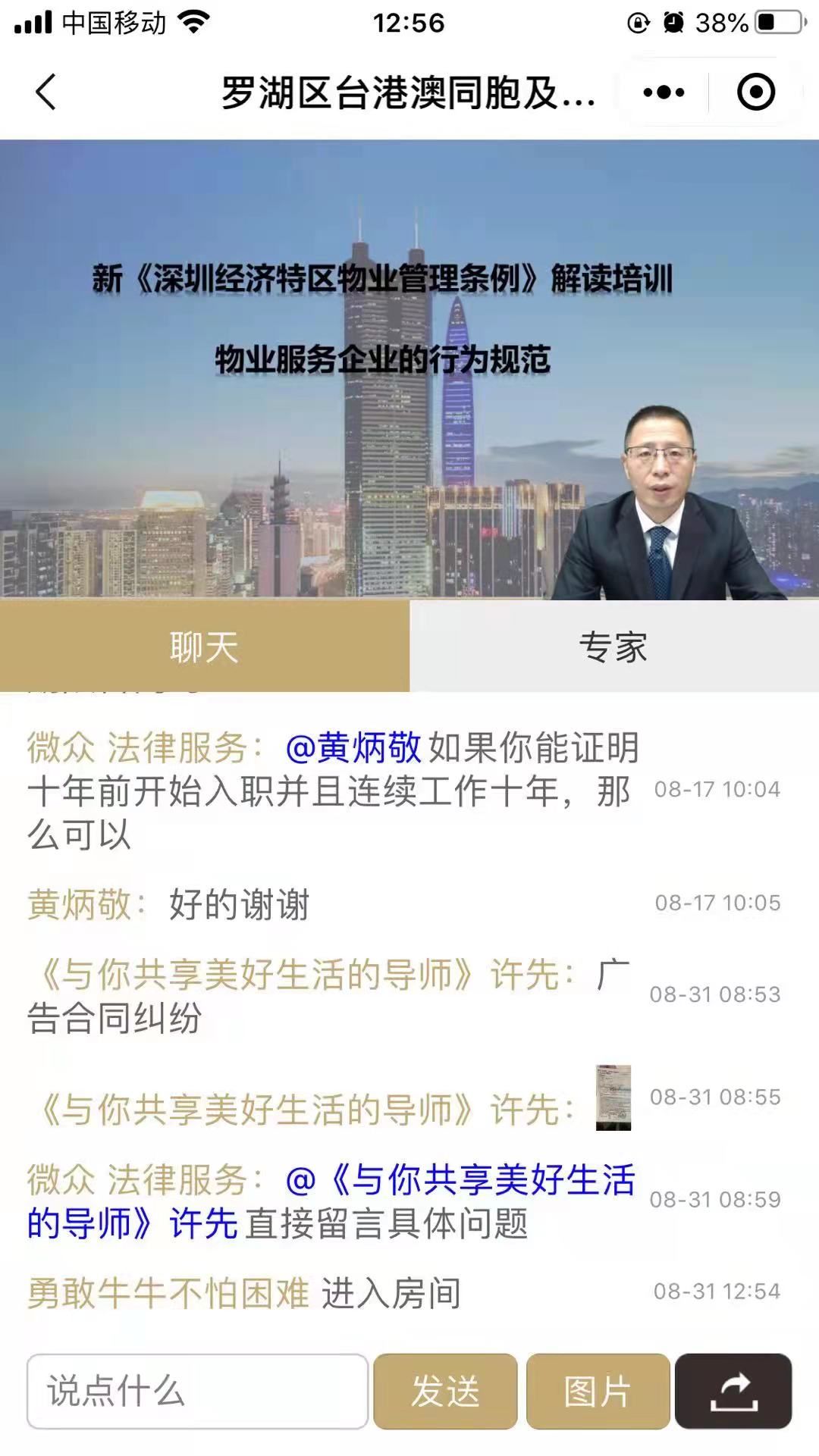
Task: Open the mini program more options menu
Action: click(664, 92)
